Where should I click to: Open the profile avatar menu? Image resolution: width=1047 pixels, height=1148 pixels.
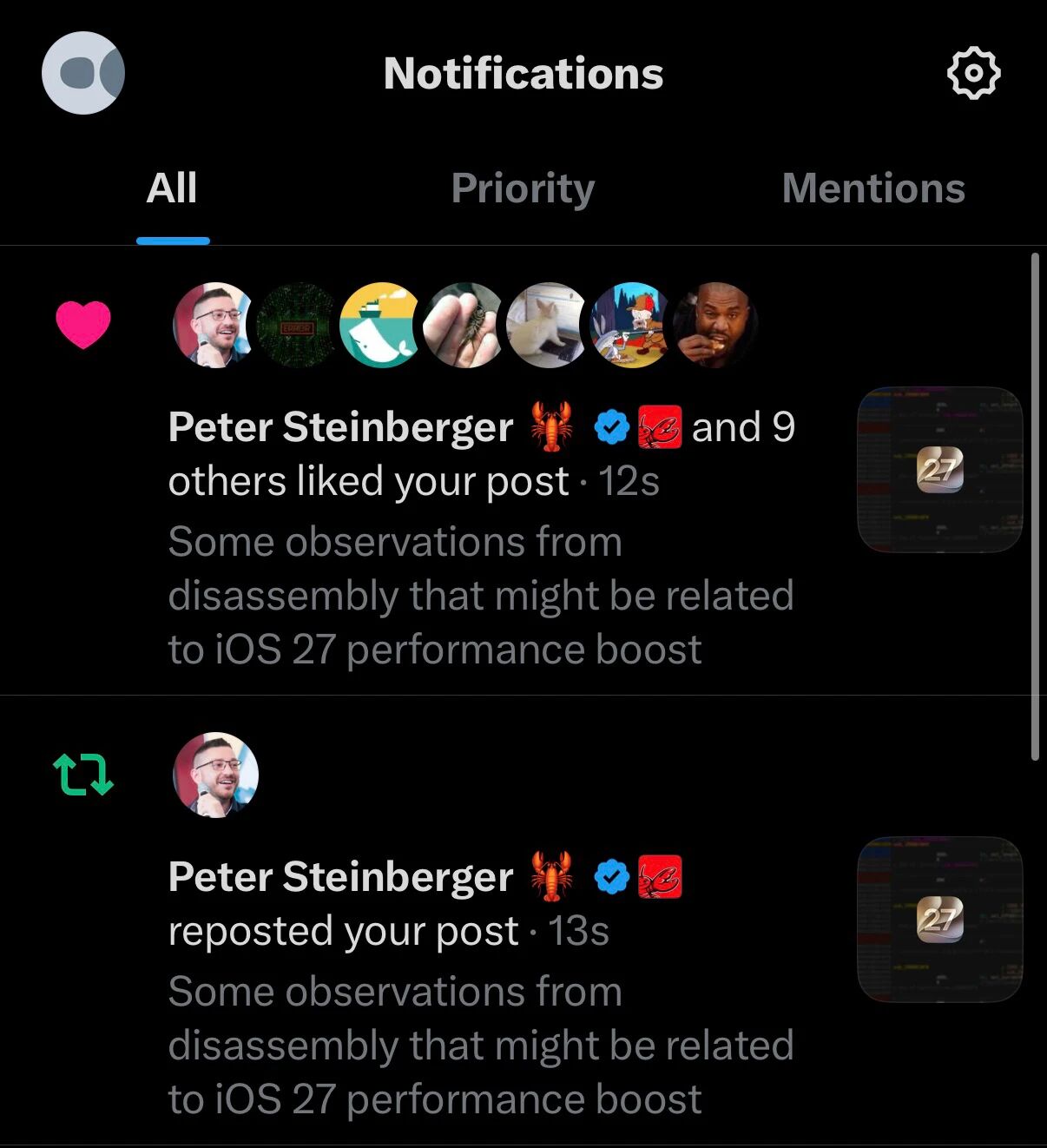click(83, 73)
